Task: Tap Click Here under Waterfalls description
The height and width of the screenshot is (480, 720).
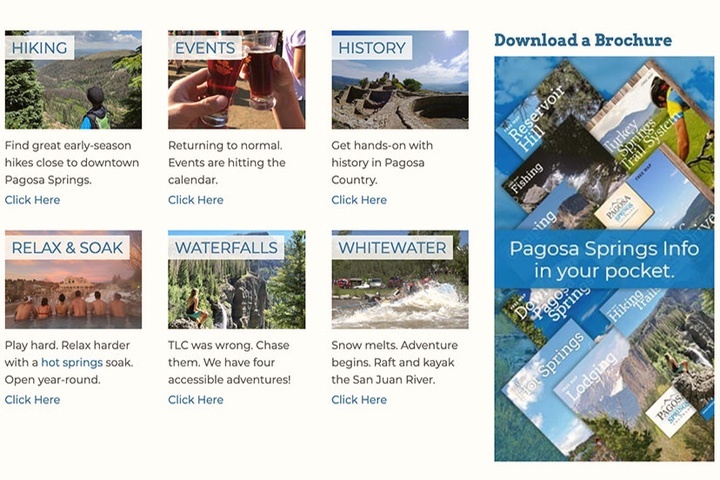Action: tap(195, 400)
